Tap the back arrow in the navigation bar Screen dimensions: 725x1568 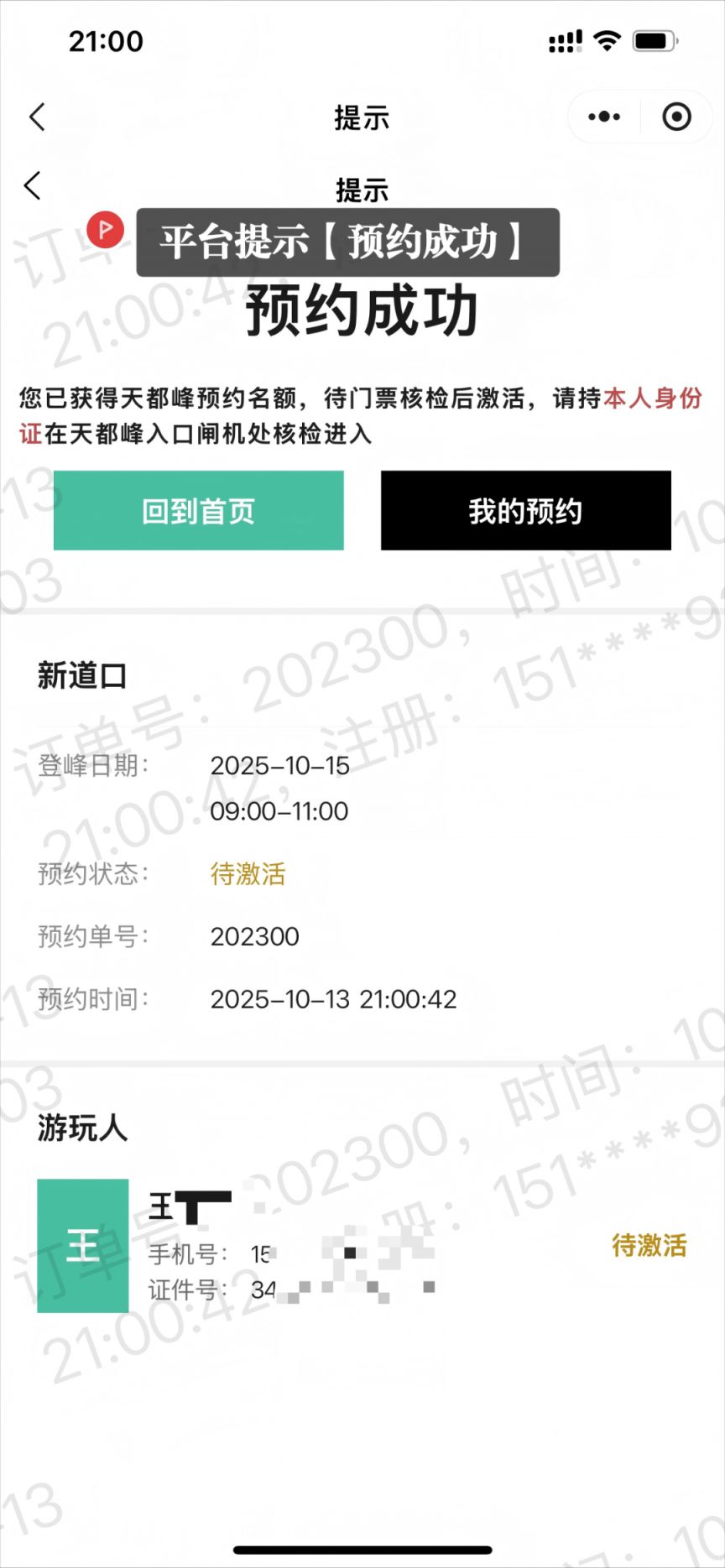pyautogui.click(x=35, y=117)
